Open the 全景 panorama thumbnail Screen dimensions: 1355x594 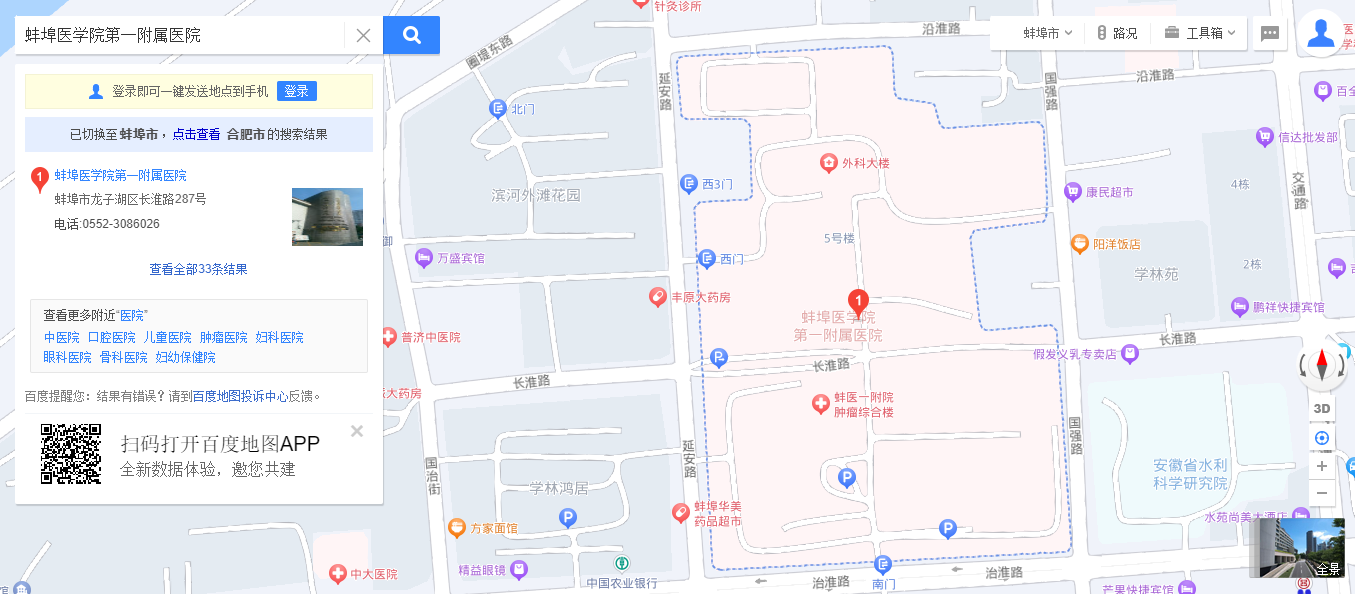coord(1302,547)
